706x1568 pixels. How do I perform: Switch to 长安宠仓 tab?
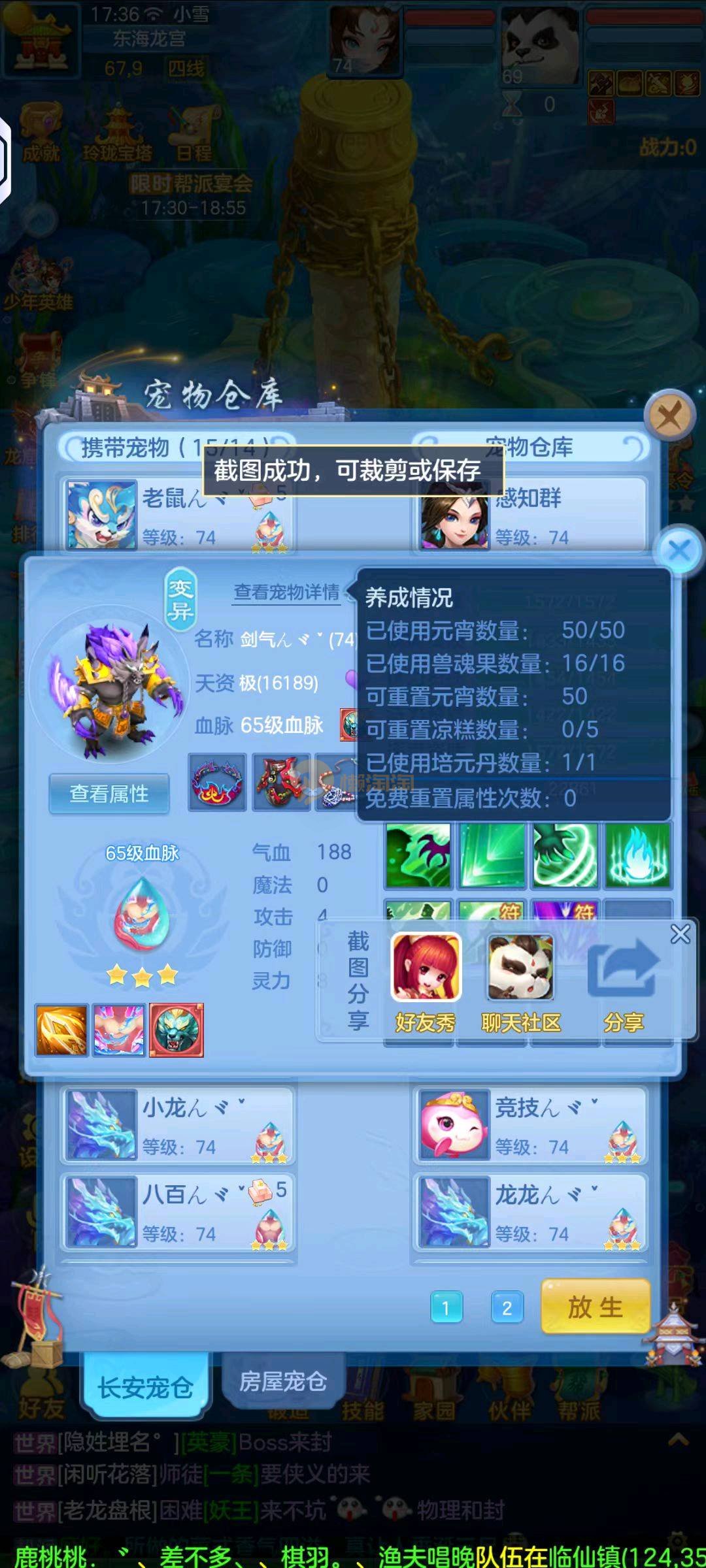point(145,1387)
